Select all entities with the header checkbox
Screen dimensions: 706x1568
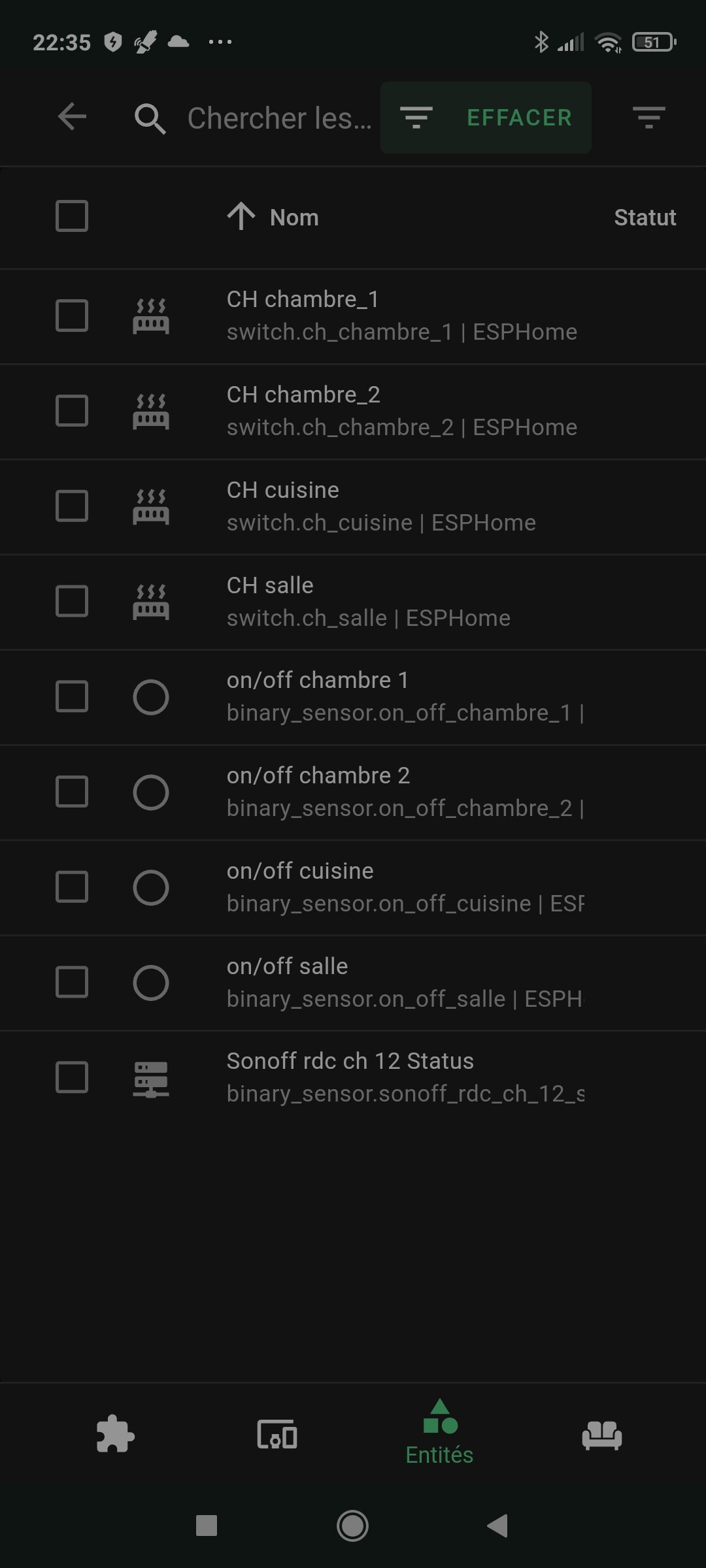pos(72,216)
